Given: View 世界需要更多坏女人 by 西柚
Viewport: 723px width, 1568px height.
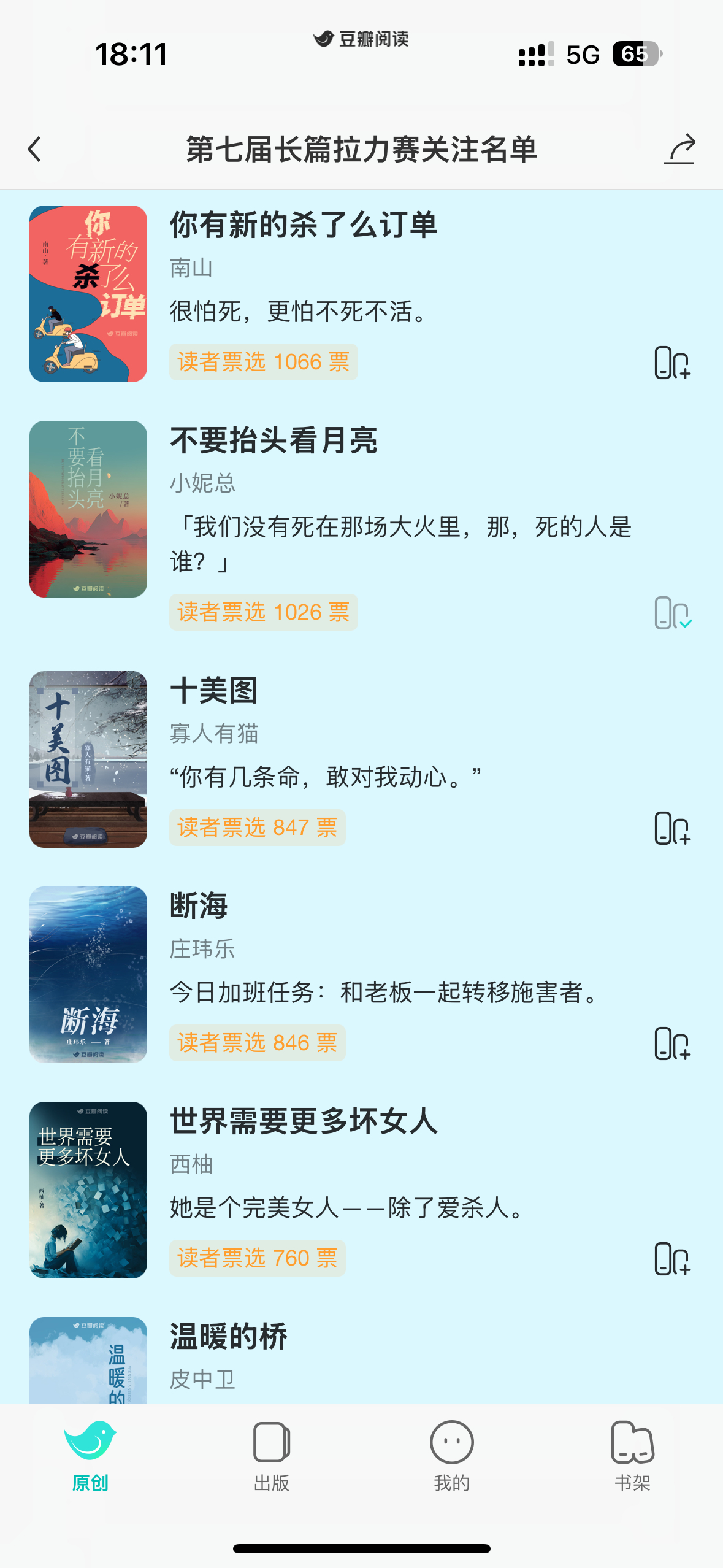Looking at the screenshot, I should 303,1121.
